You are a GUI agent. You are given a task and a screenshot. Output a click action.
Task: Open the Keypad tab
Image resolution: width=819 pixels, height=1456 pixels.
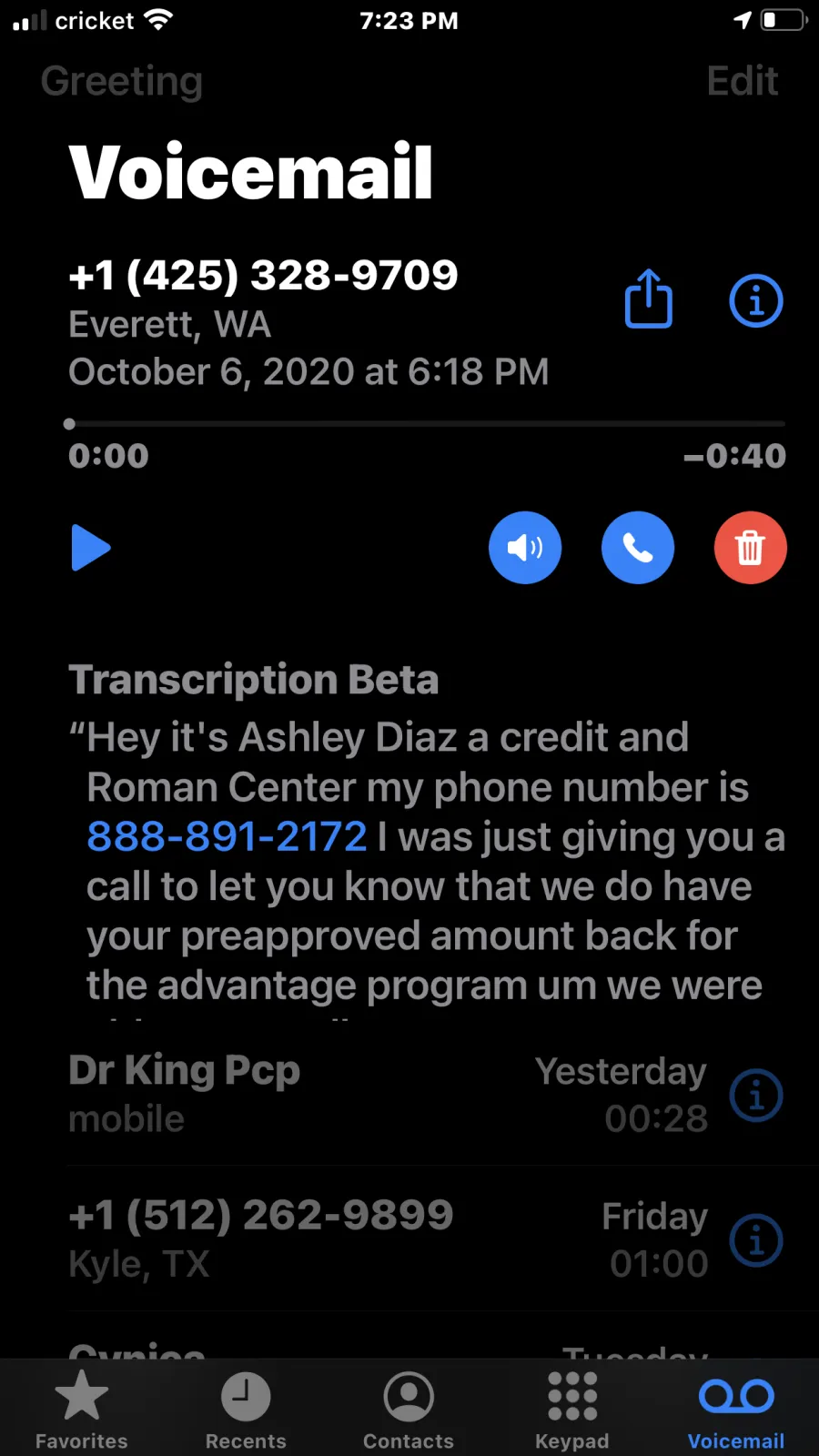[x=572, y=1410]
